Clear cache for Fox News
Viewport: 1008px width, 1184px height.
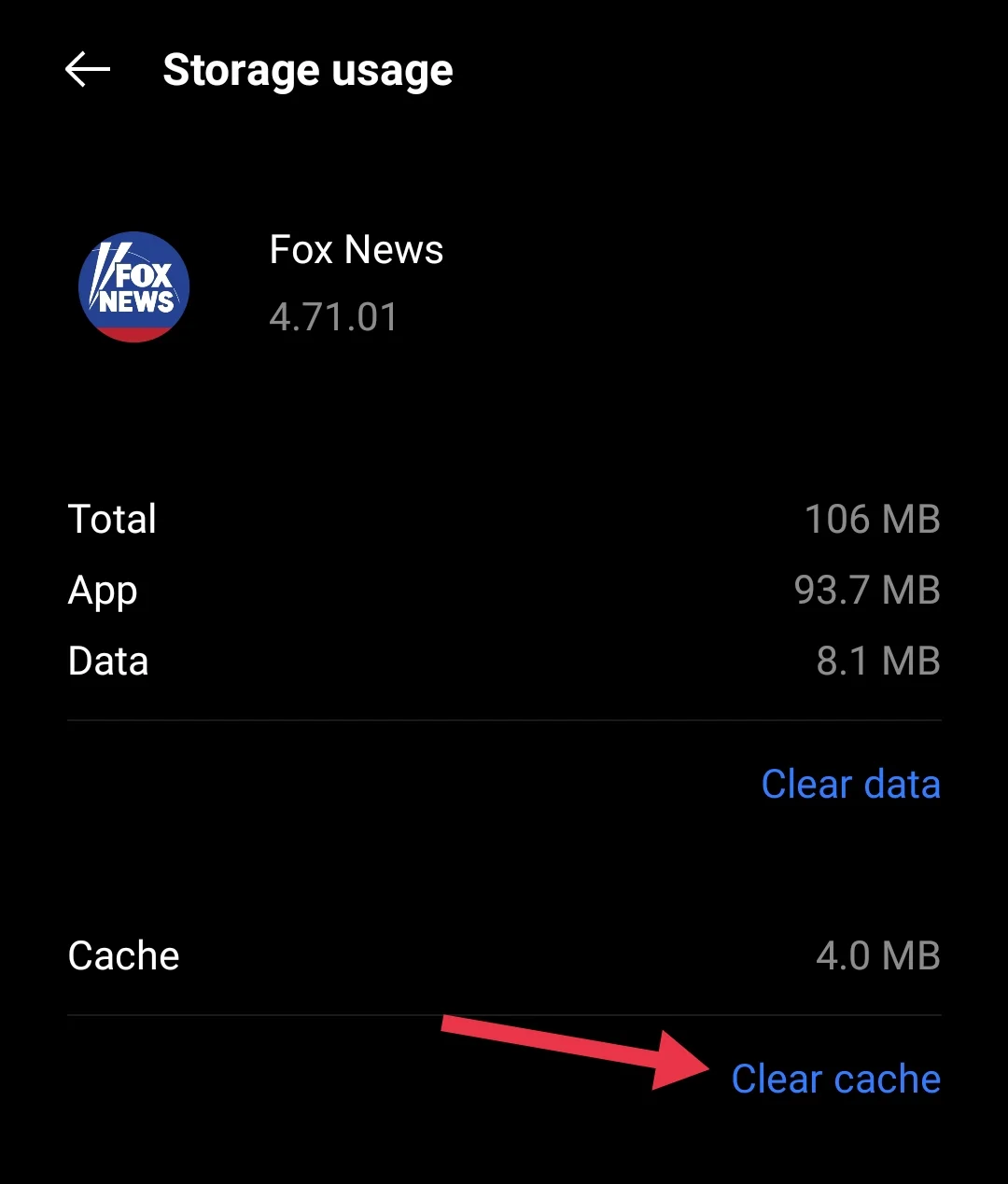point(835,1079)
